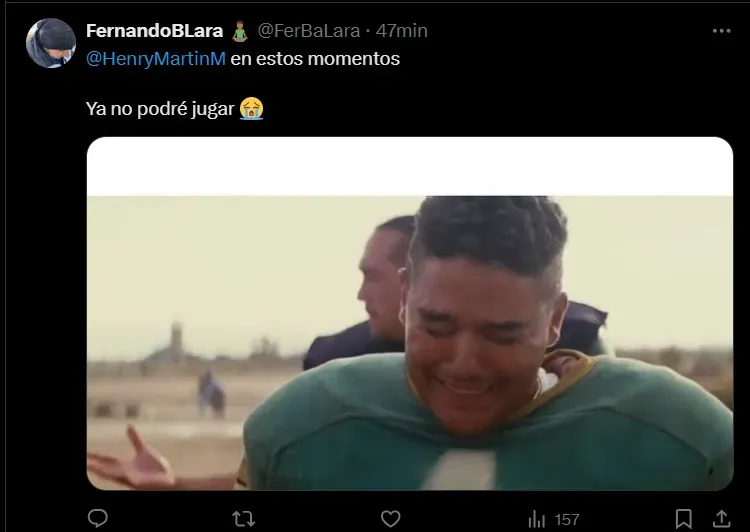Screen dimensions: 750x532
Task: Open FernandoBLara's profile picture
Action: click(50, 43)
